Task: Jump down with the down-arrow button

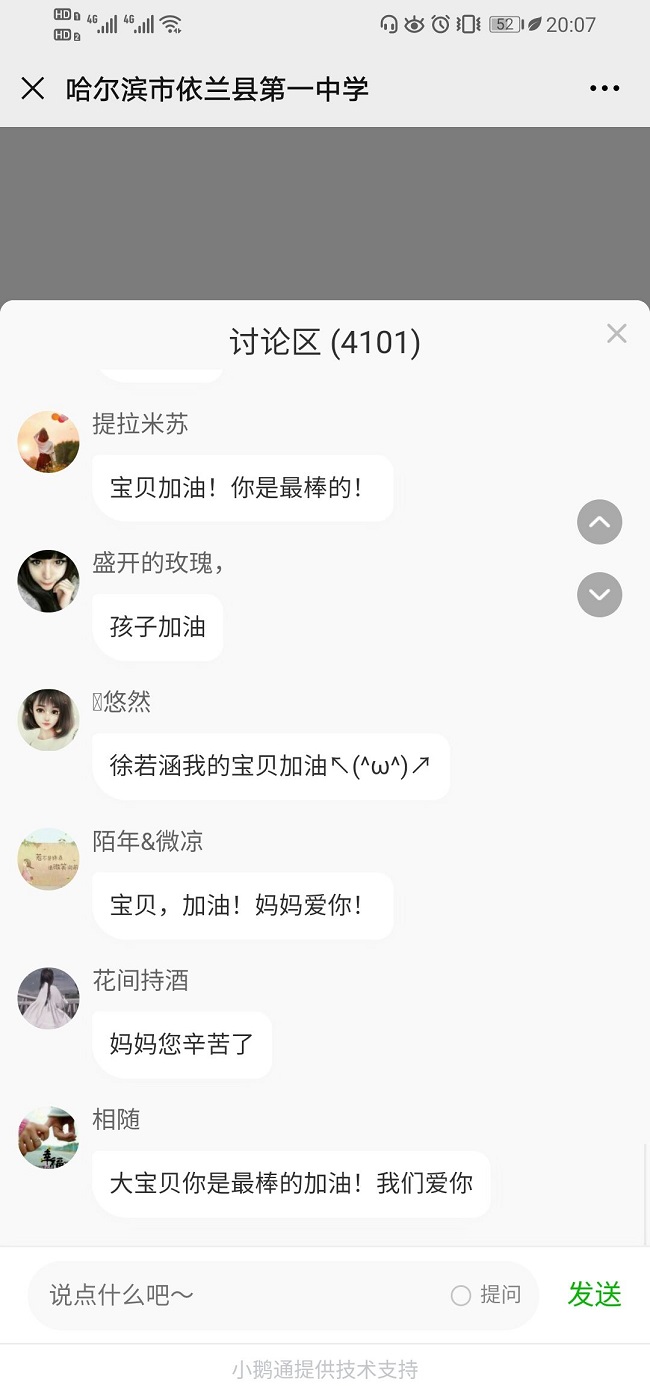Action: coord(599,595)
